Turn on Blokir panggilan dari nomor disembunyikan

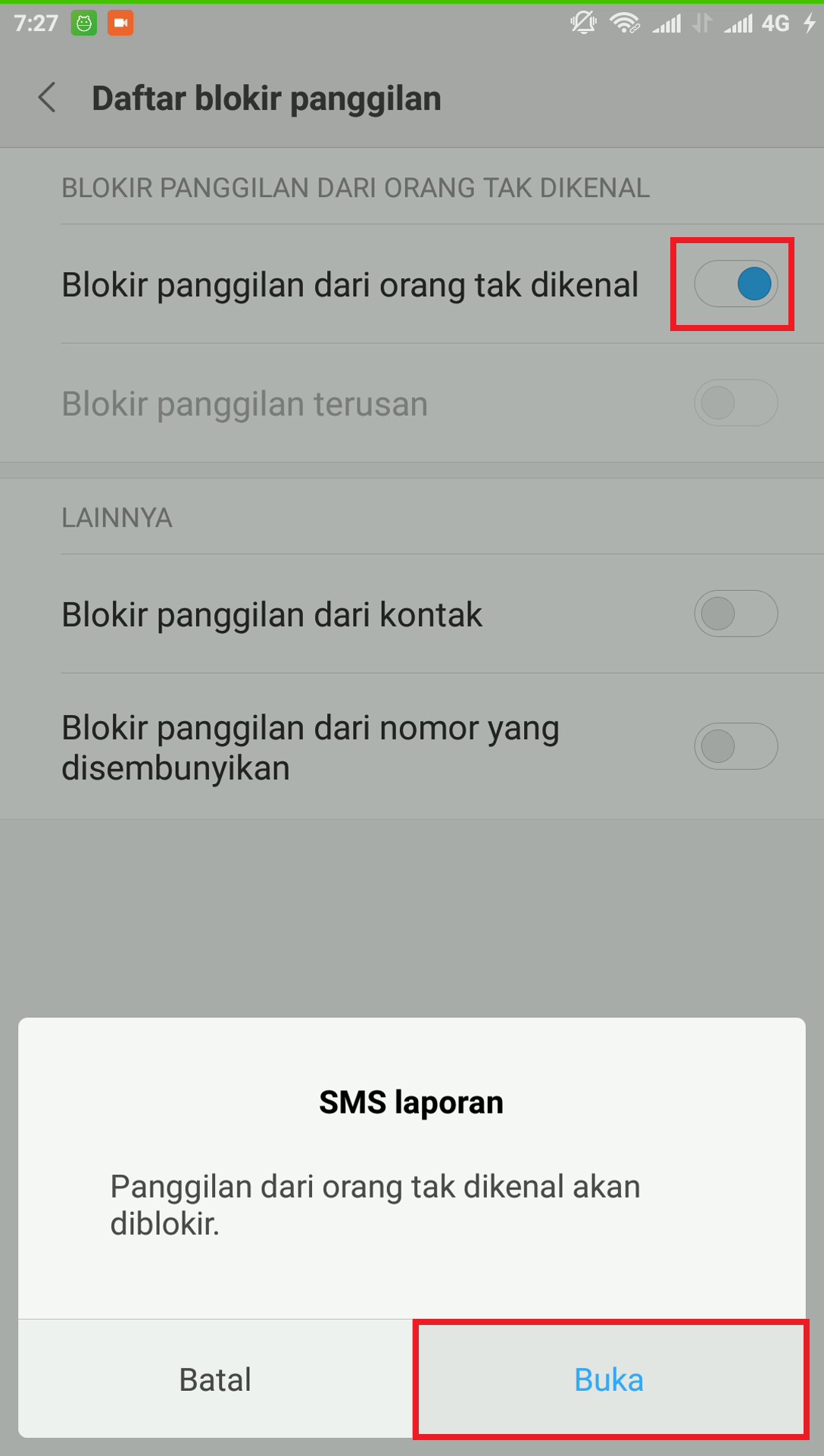pyautogui.click(x=735, y=746)
